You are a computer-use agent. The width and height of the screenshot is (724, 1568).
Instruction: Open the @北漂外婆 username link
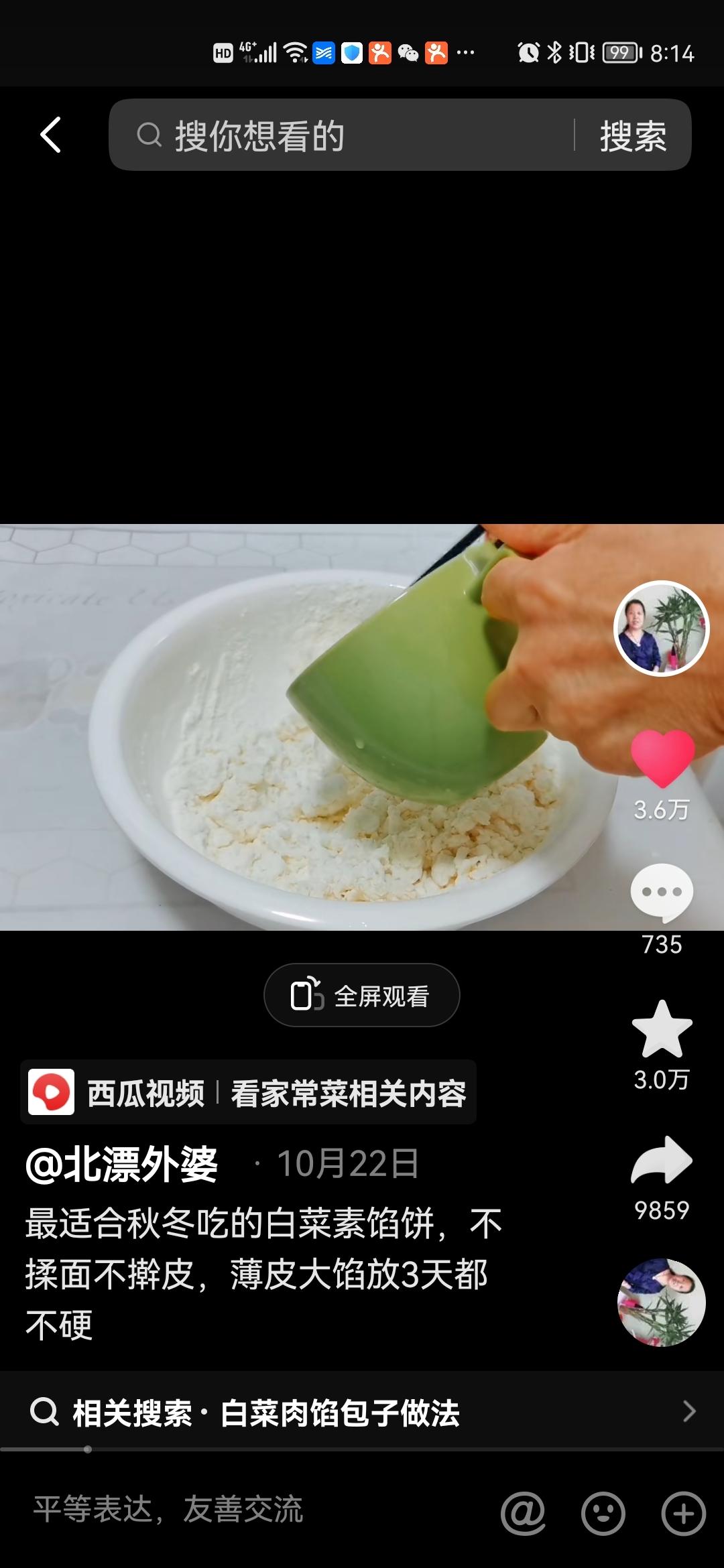(121, 1164)
